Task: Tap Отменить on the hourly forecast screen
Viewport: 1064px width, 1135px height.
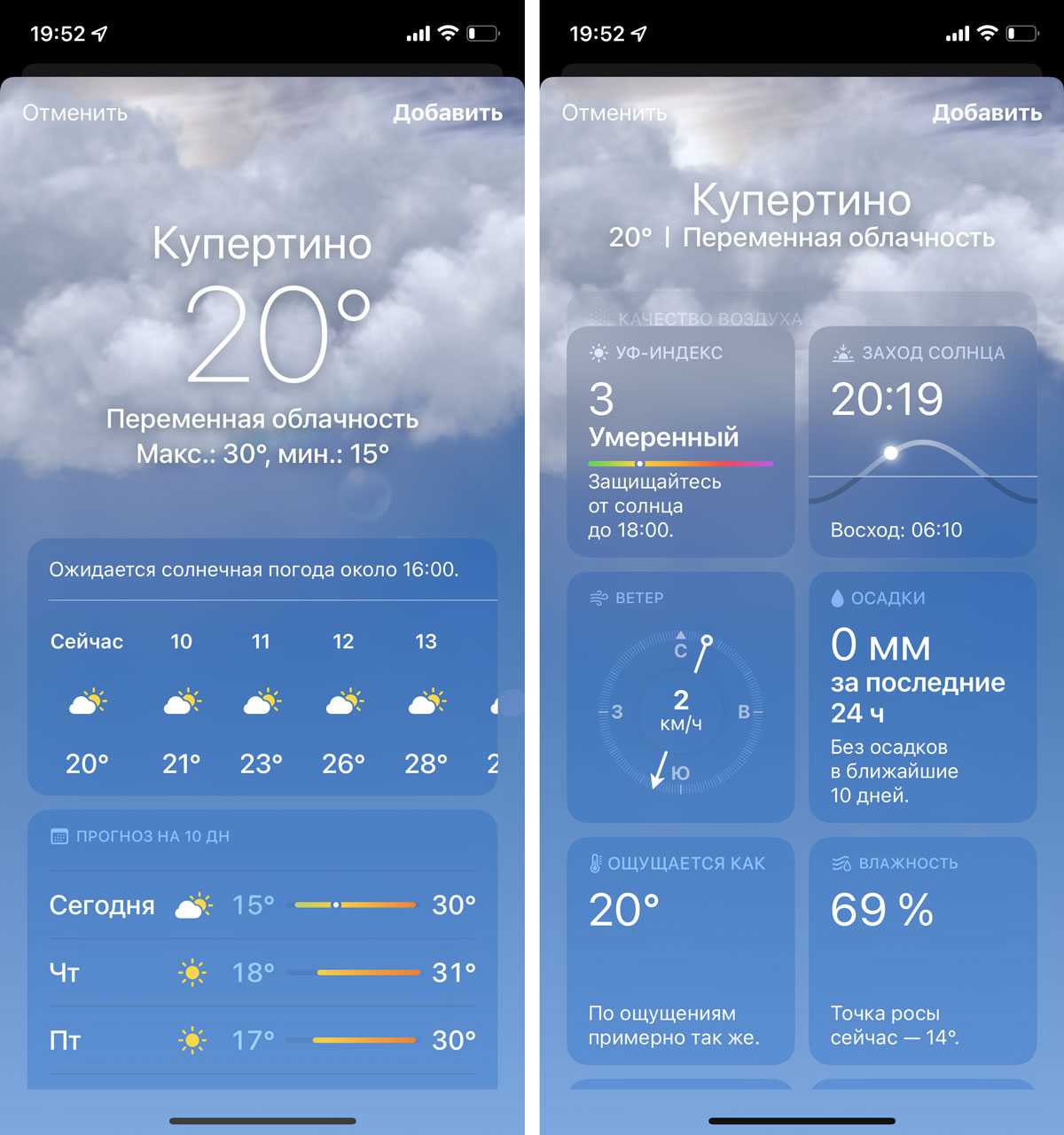Action: (x=75, y=113)
